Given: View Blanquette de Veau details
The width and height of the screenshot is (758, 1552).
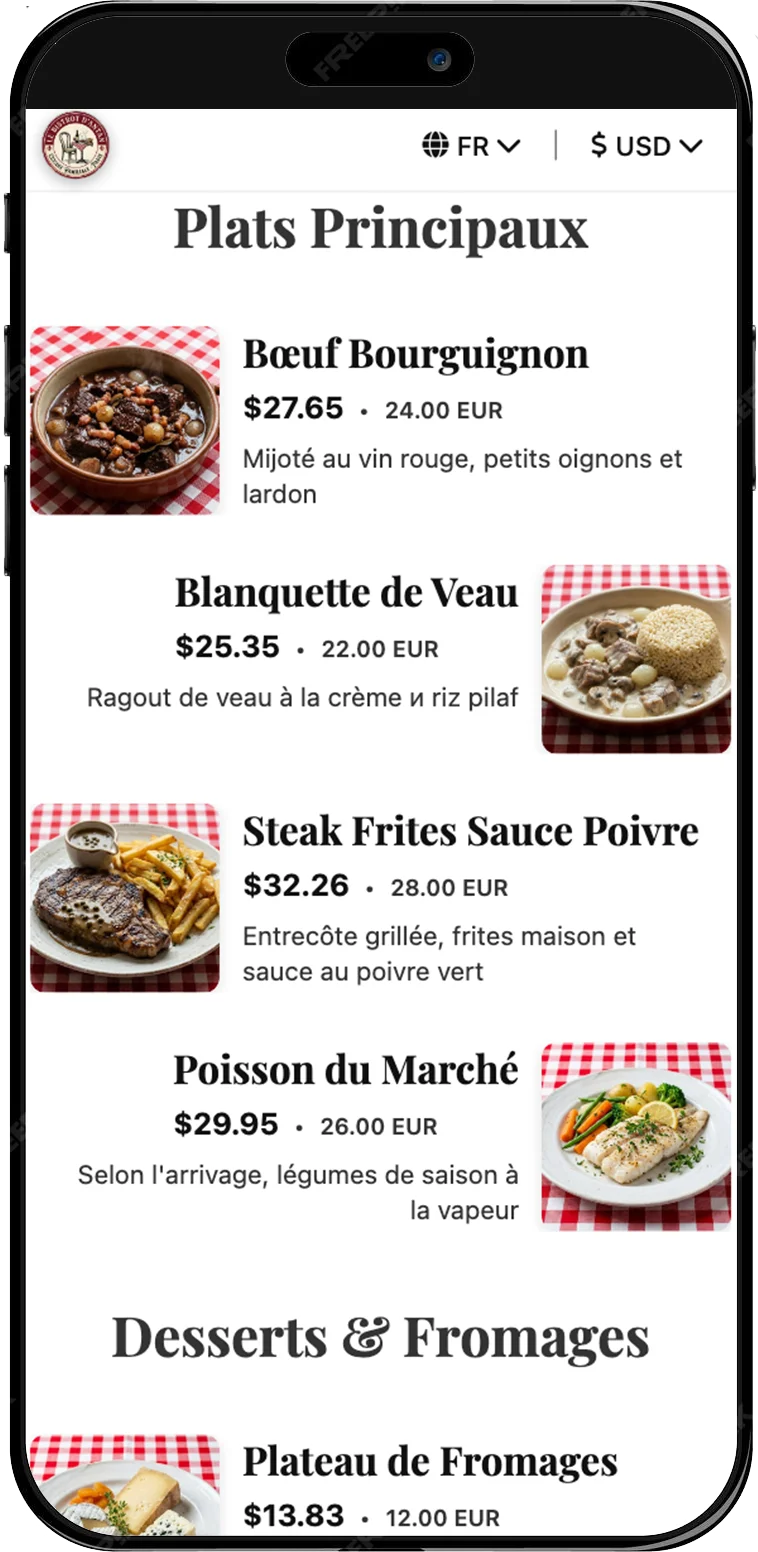Looking at the screenshot, I should click(x=346, y=592).
